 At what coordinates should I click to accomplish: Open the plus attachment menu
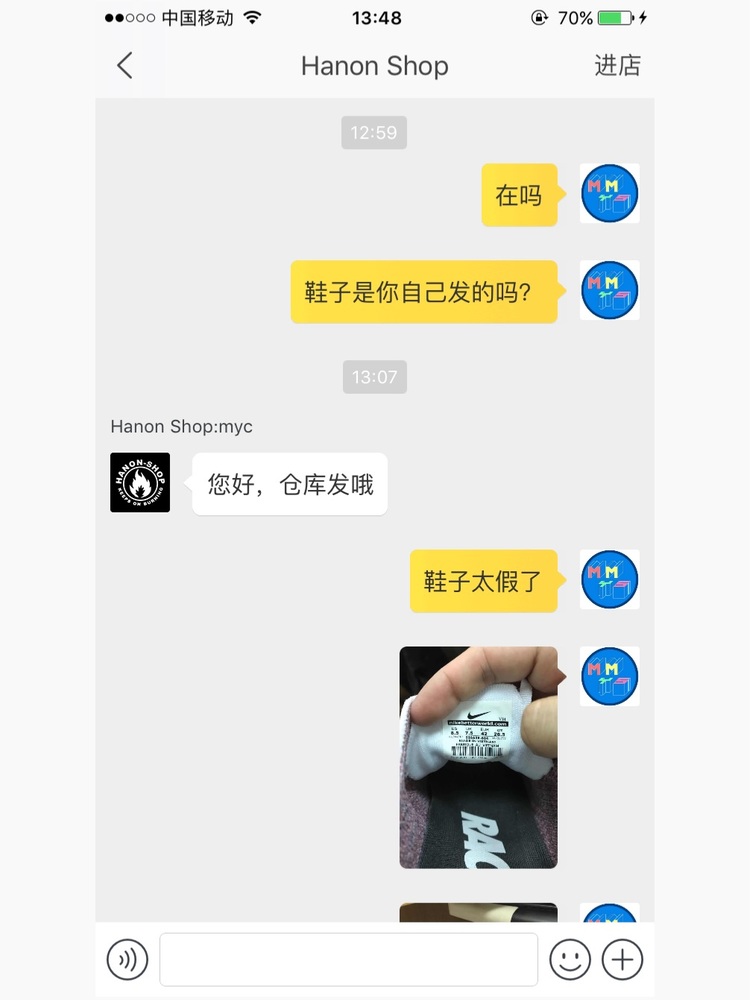point(622,960)
